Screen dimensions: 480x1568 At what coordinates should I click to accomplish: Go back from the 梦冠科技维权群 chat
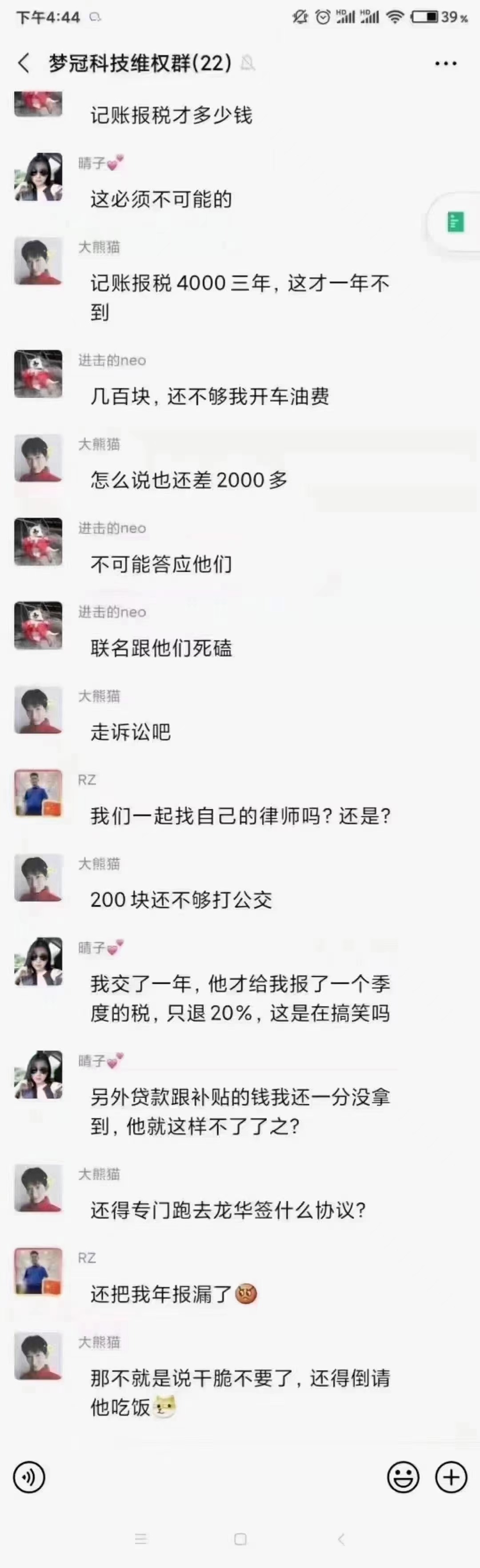point(24,63)
